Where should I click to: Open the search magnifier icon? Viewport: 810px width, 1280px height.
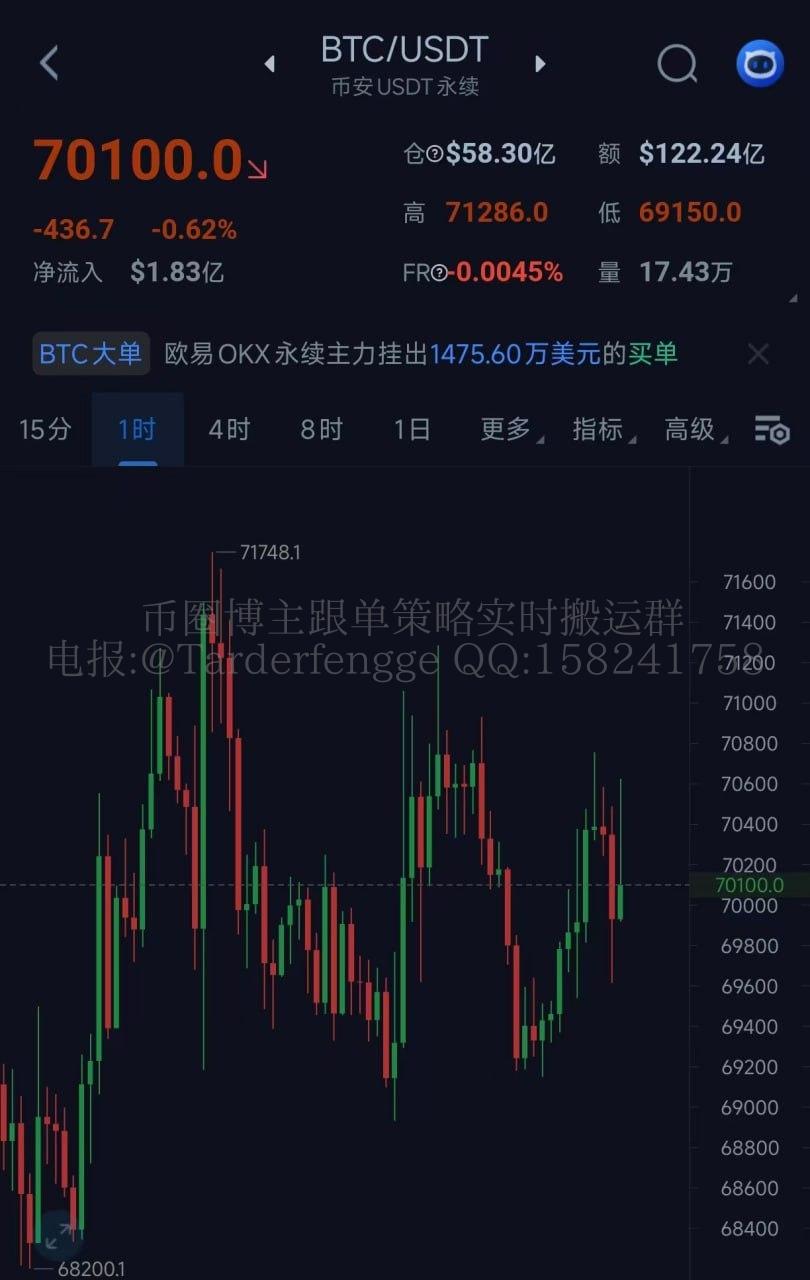point(677,64)
